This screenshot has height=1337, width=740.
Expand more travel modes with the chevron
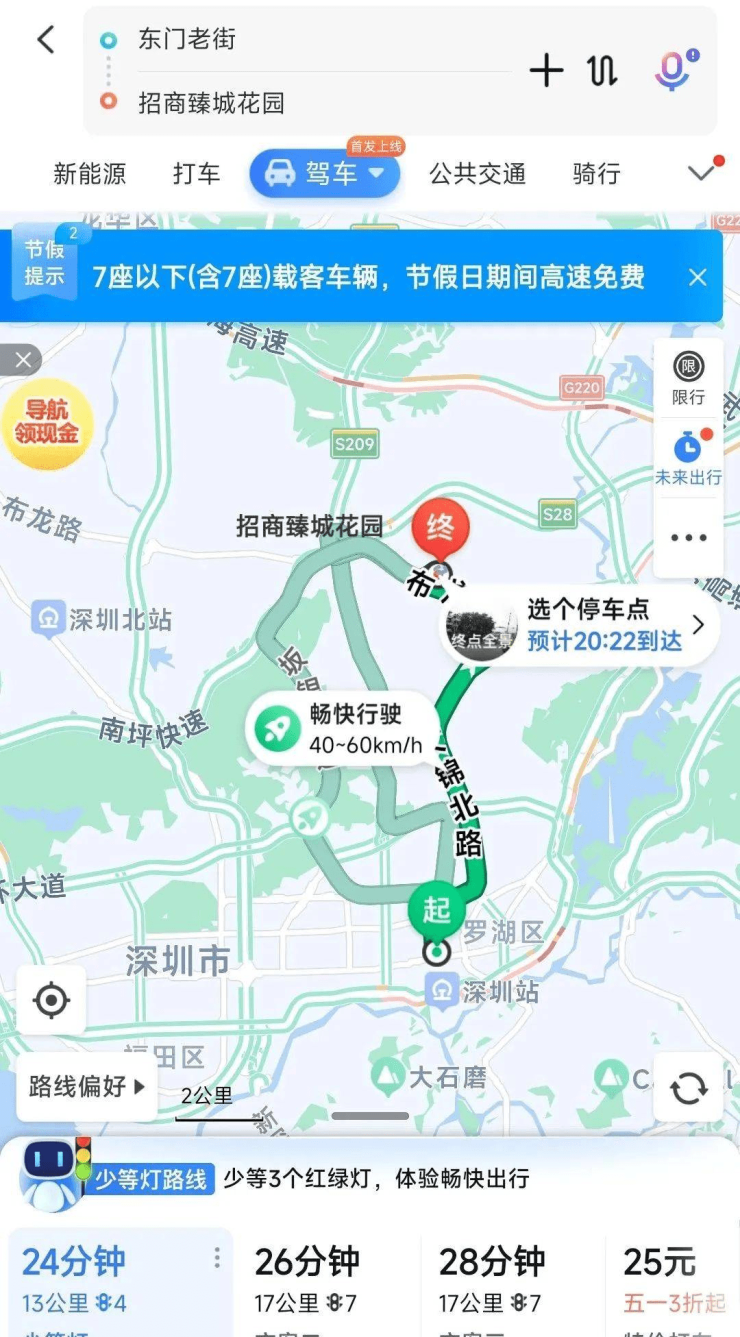coord(703,173)
